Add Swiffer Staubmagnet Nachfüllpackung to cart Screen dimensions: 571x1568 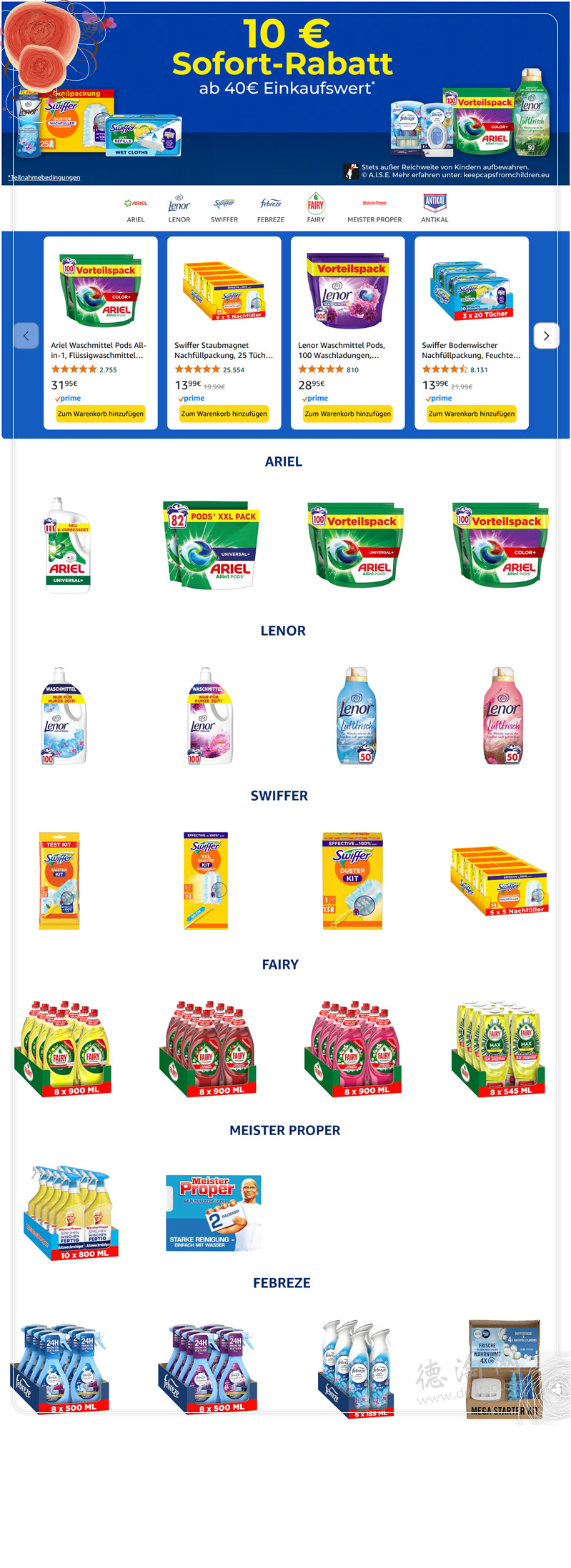(x=224, y=414)
